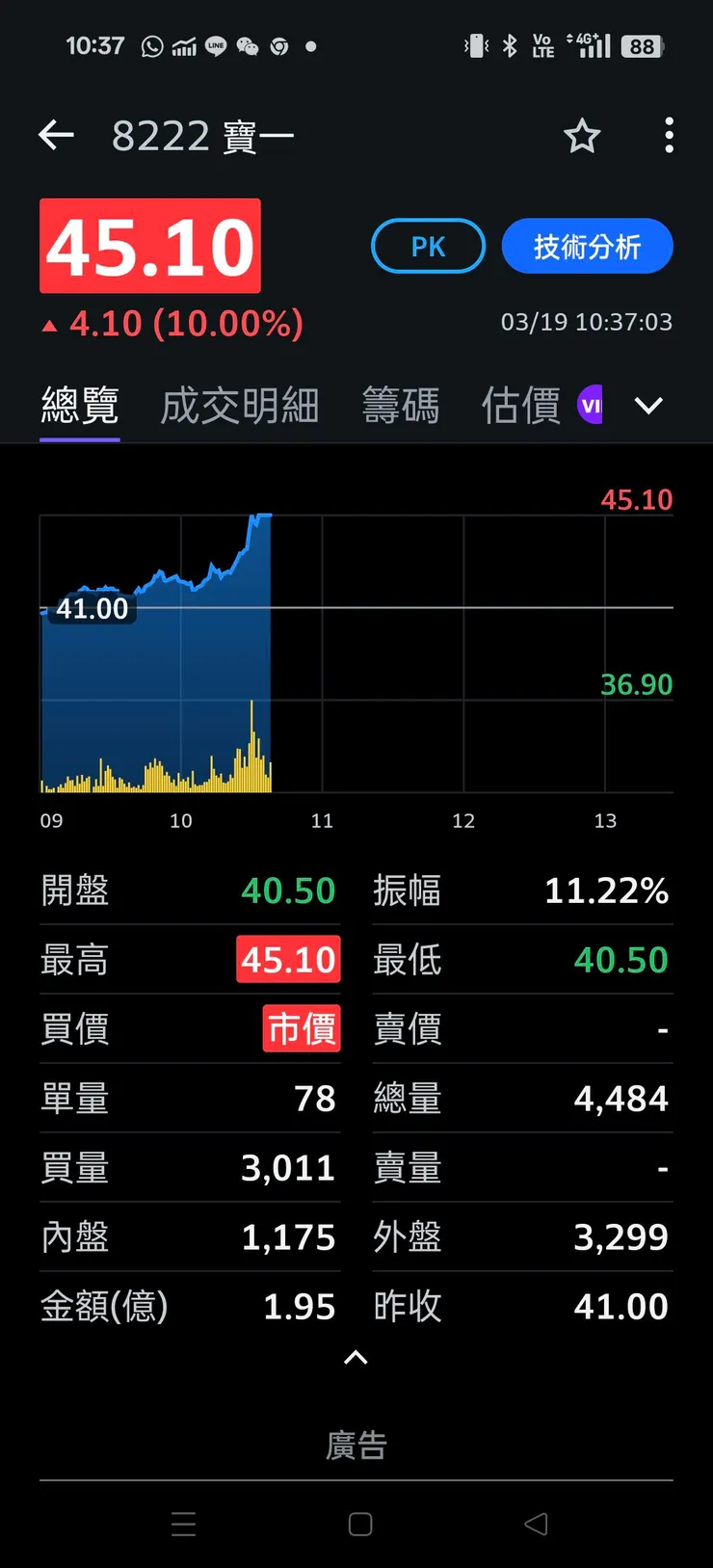Tap the red 市價 market price badge
The height and width of the screenshot is (1568, 713).
click(302, 1028)
